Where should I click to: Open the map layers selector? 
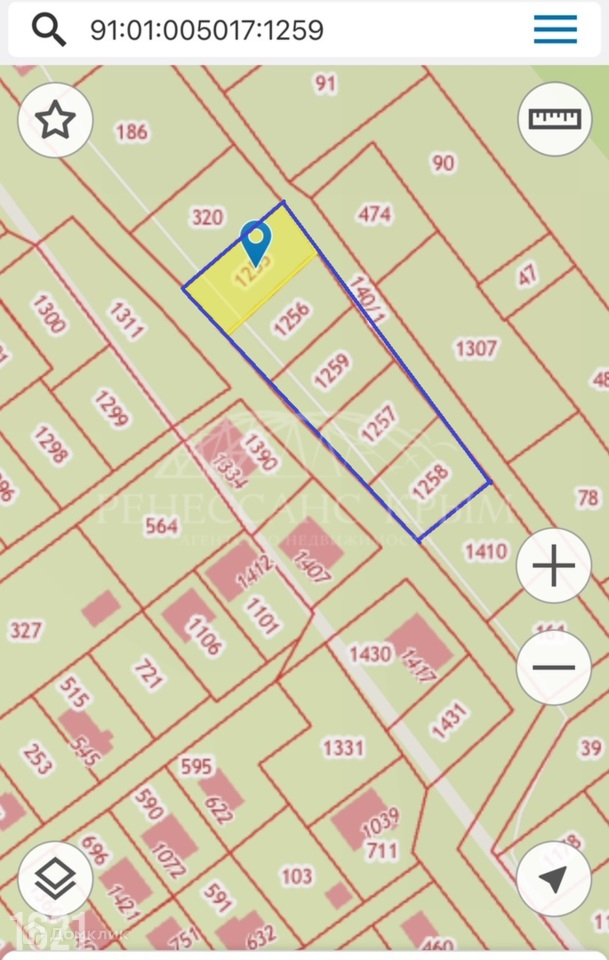pyautogui.click(x=55, y=879)
